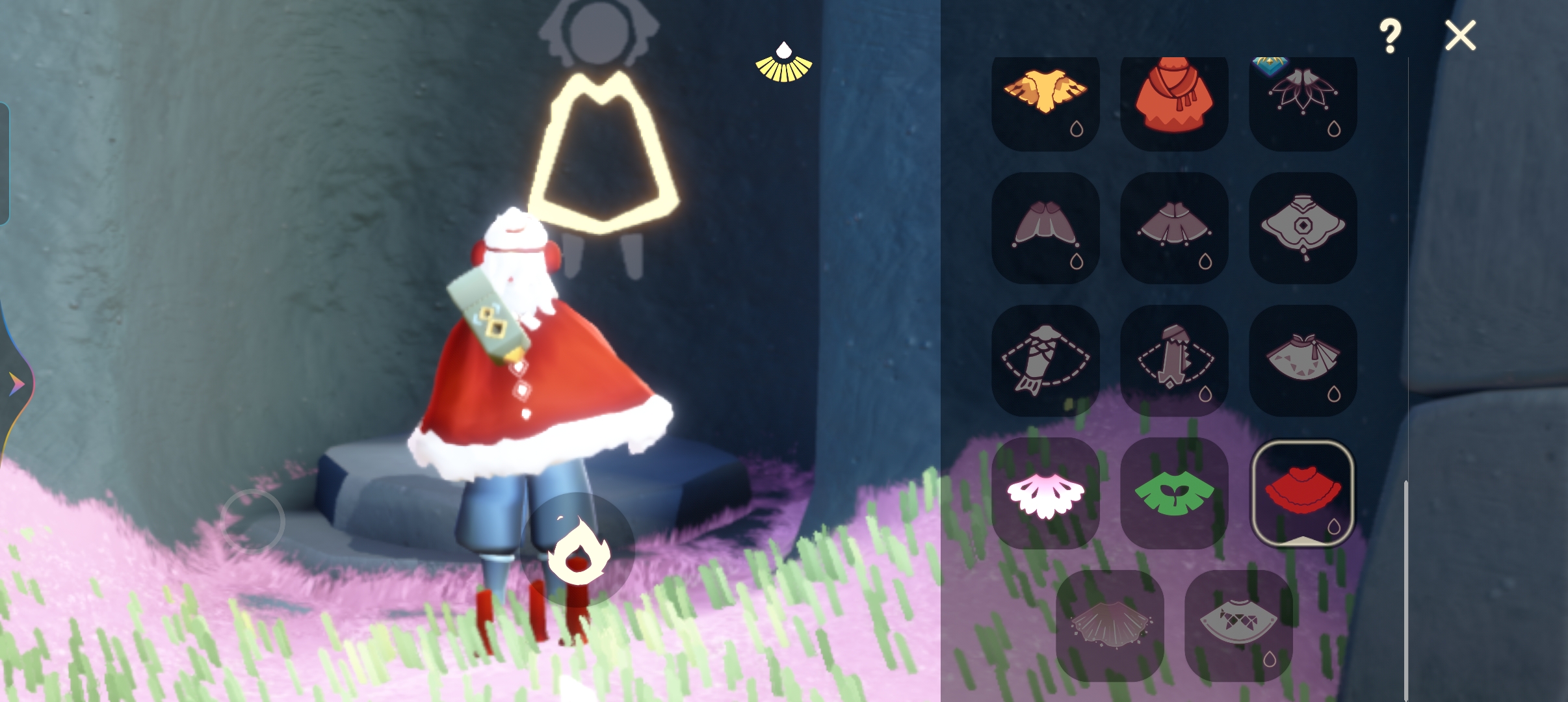Image resolution: width=1568 pixels, height=702 pixels.
Task: Open the side arrow menu on left edge
Action: tap(17, 385)
